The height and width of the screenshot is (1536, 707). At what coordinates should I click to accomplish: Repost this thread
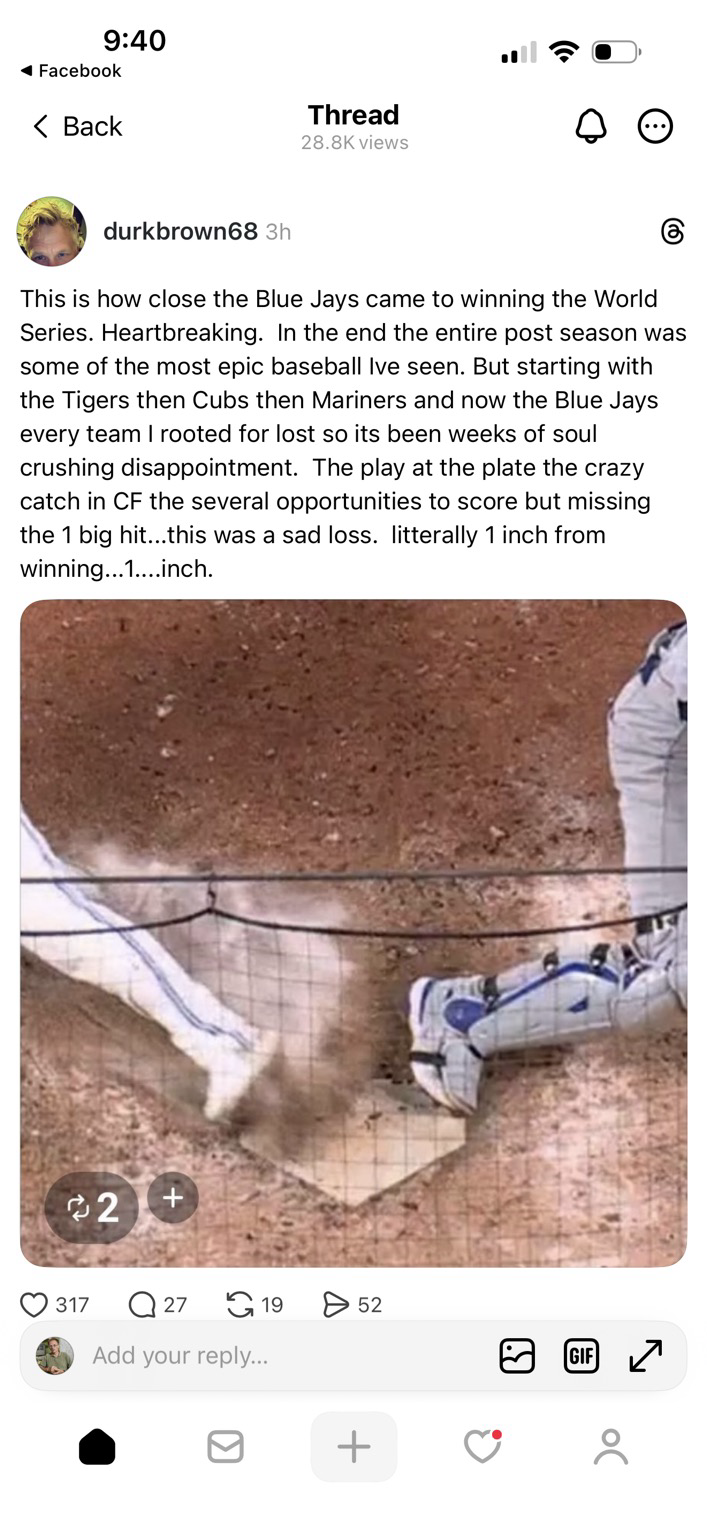240,1304
